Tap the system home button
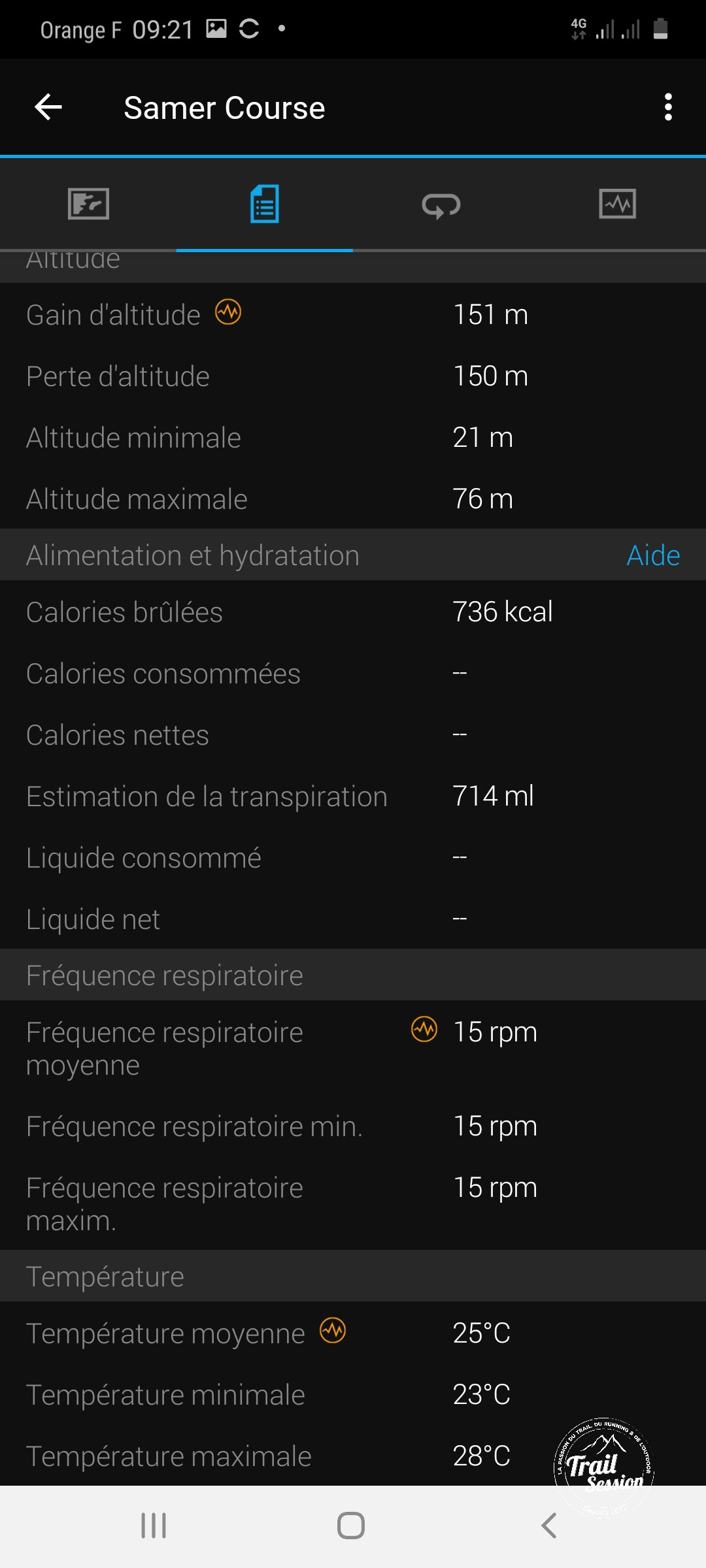The image size is (706, 1568). point(351,1526)
